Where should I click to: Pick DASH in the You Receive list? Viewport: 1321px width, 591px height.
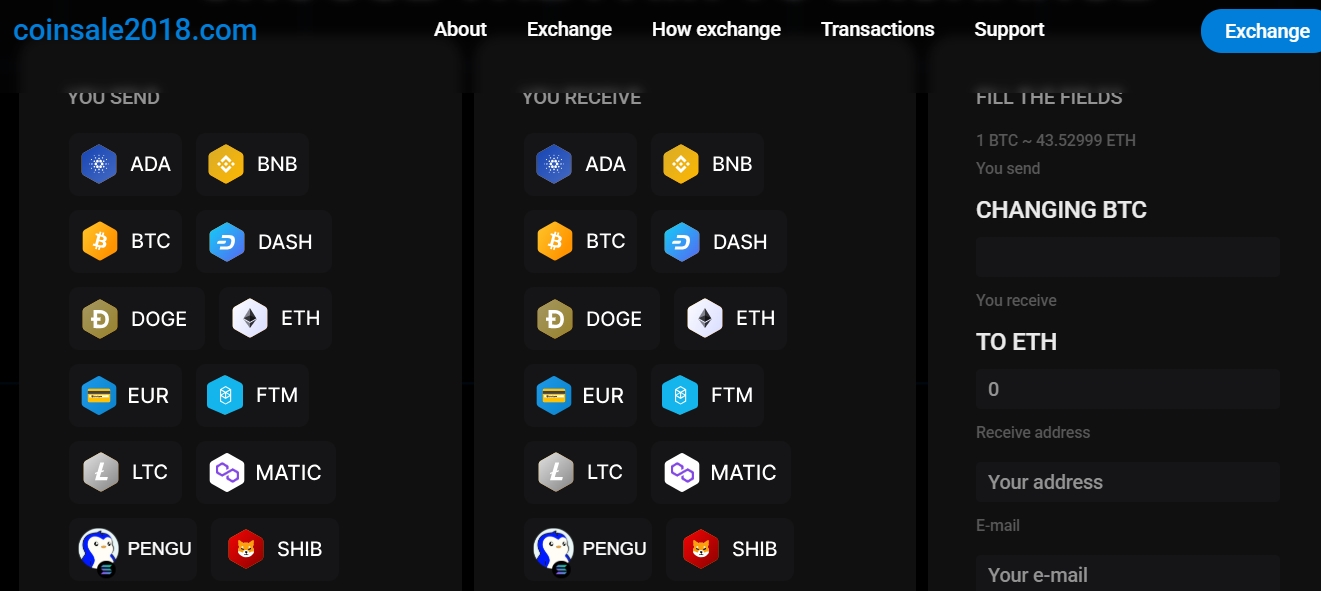(718, 242)
